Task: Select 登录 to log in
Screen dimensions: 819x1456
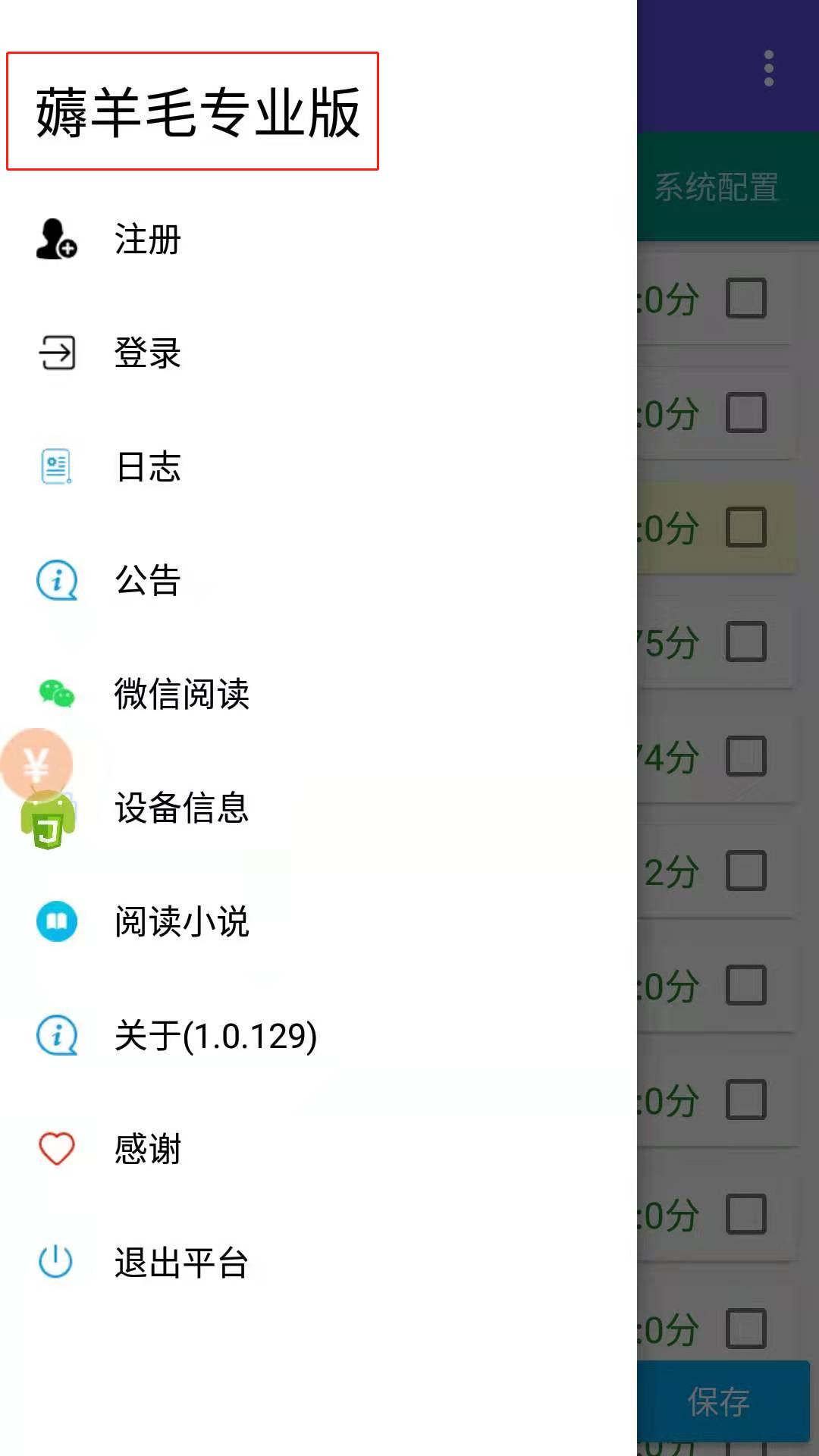Action: pyautogui.click(x=147, y=353)
